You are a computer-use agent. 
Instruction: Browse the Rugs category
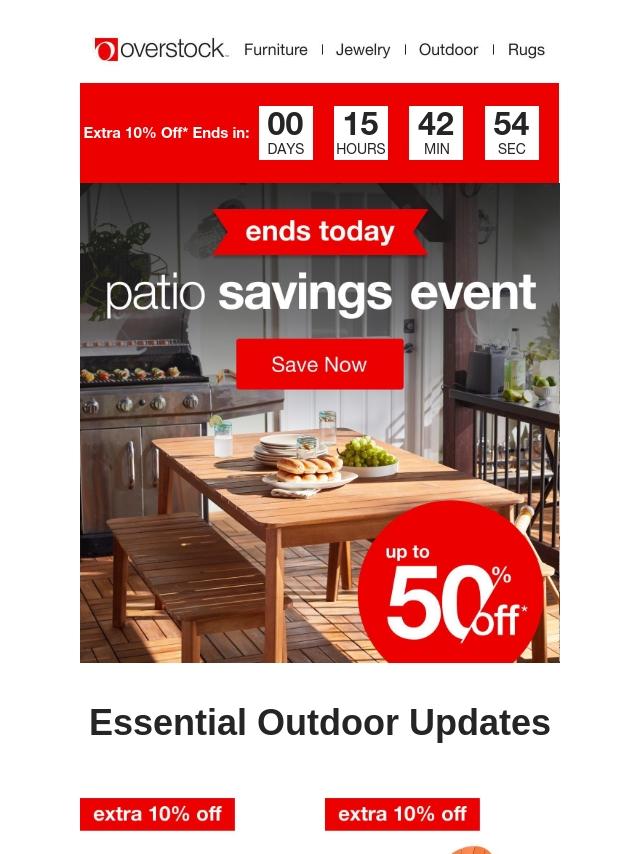pos(526,50)
